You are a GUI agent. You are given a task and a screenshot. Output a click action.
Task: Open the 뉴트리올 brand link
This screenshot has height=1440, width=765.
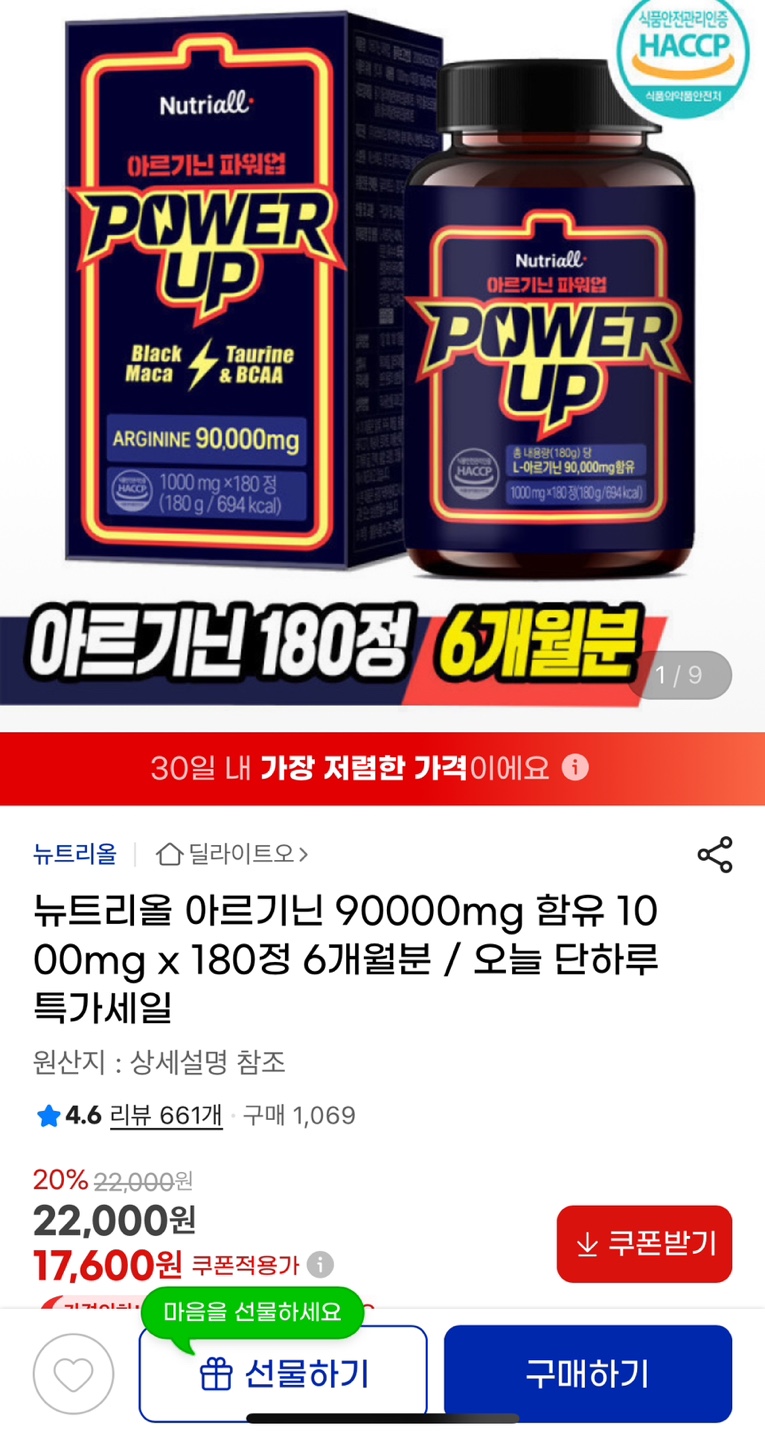click(x=75, y=854)
